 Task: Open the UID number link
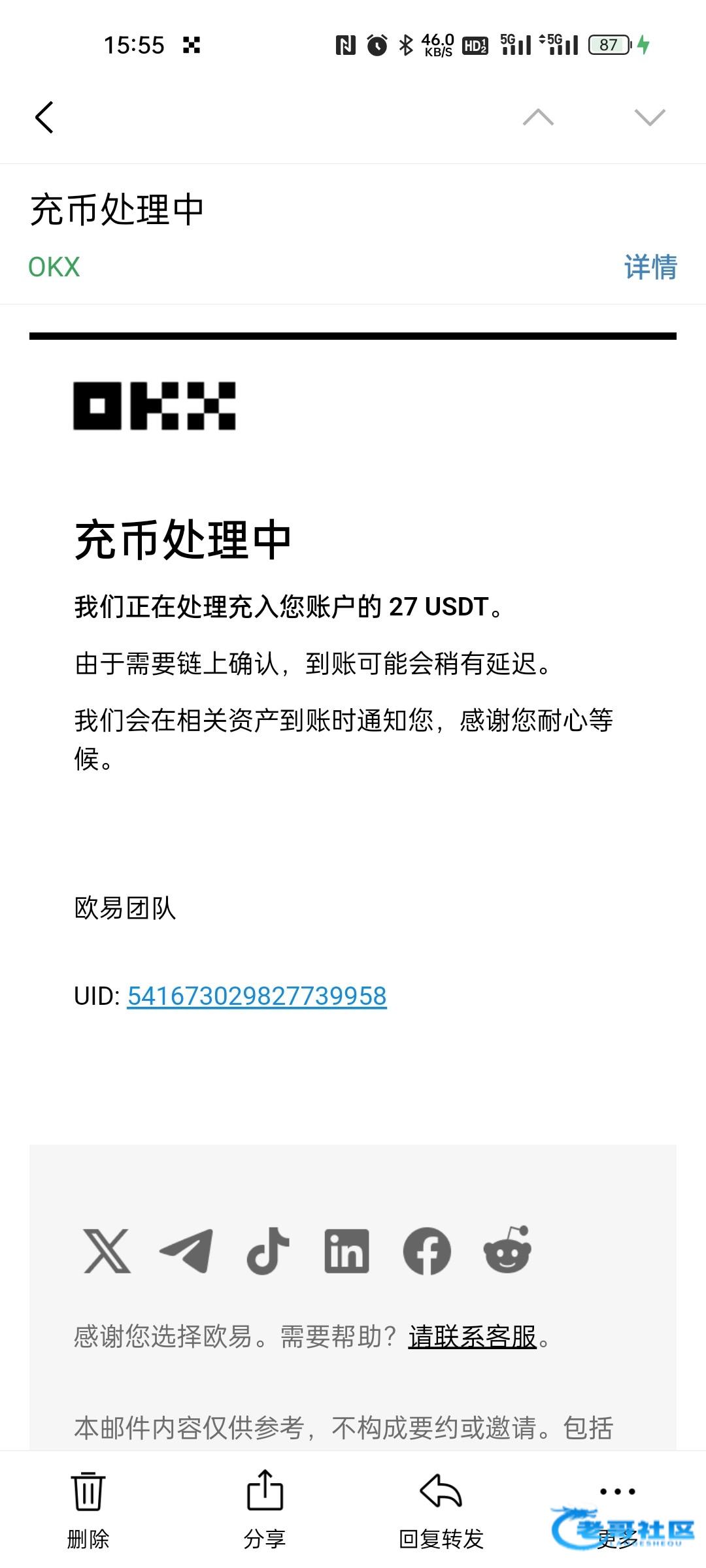coord(257,996)
